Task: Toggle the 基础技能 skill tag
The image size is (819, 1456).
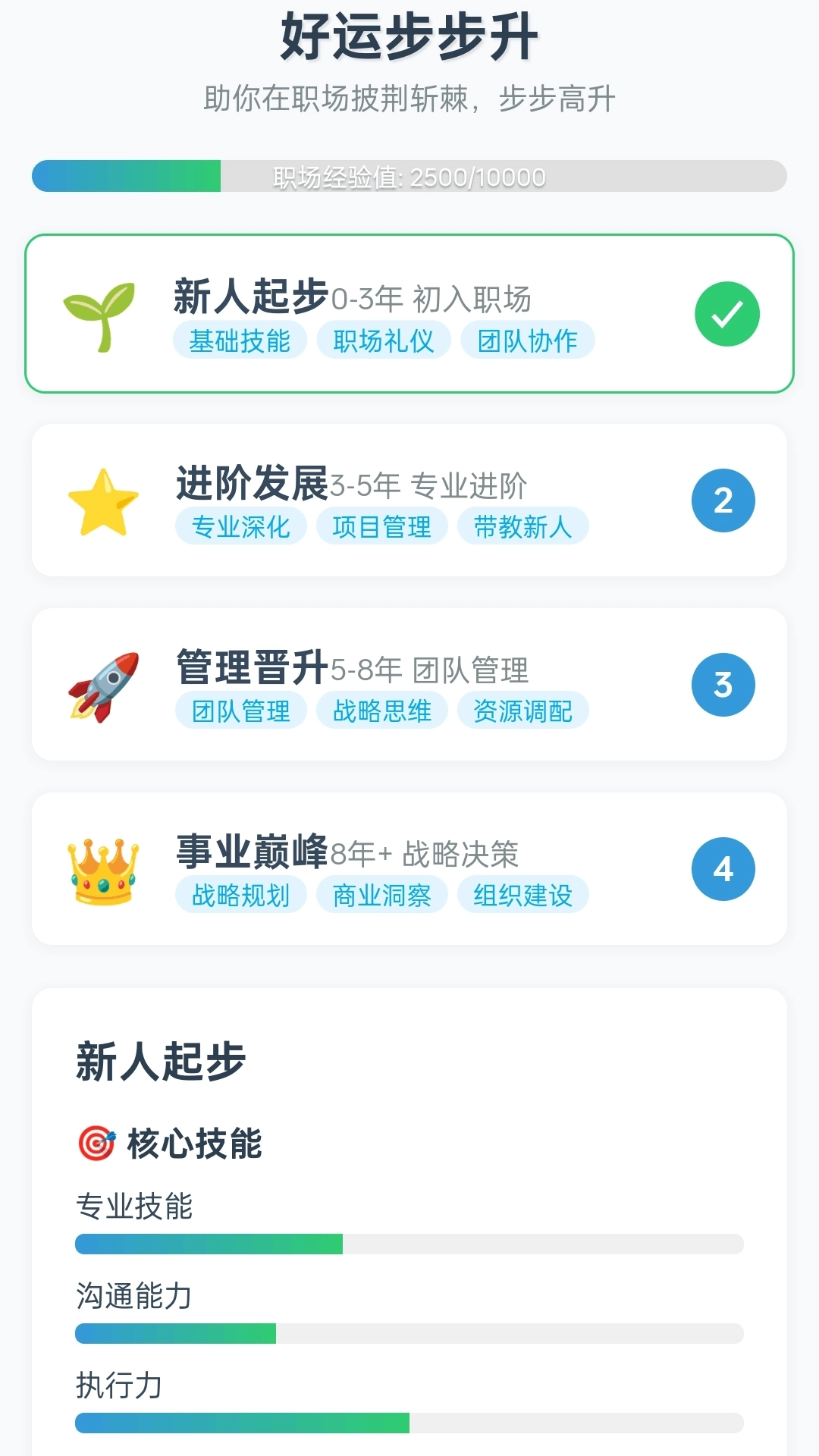Action: click(240, 340)
